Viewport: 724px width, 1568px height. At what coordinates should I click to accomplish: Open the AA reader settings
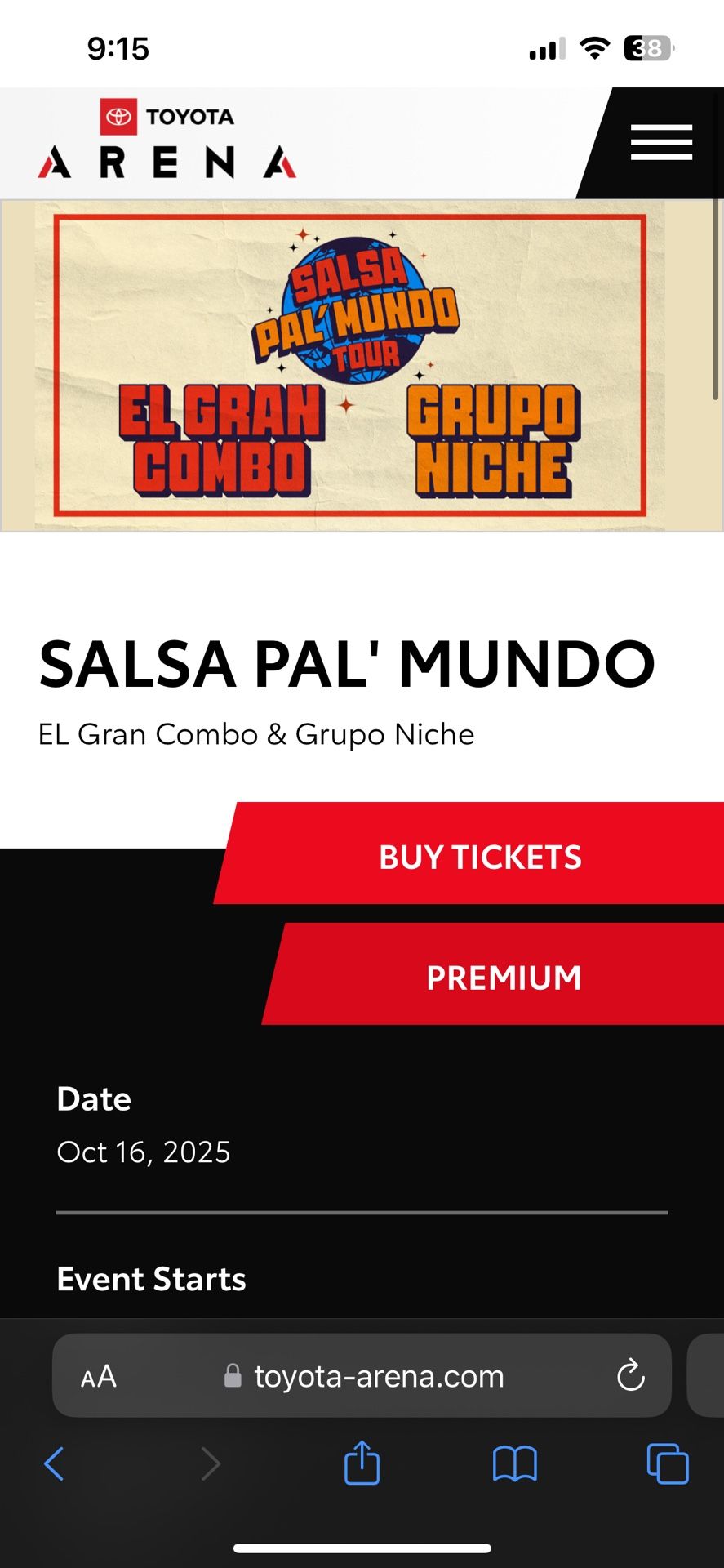tap(99, 1377)
